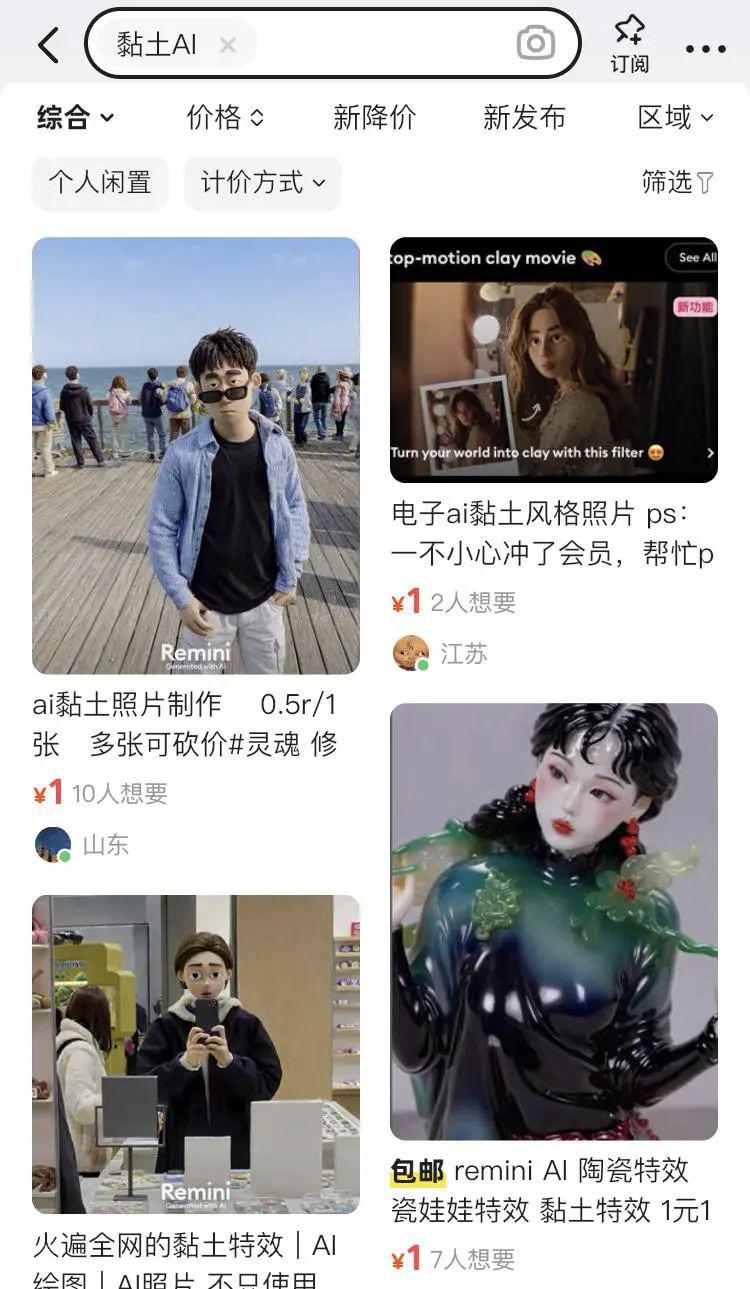Open the three-dot overflow menu

click(x=706, y=49)
